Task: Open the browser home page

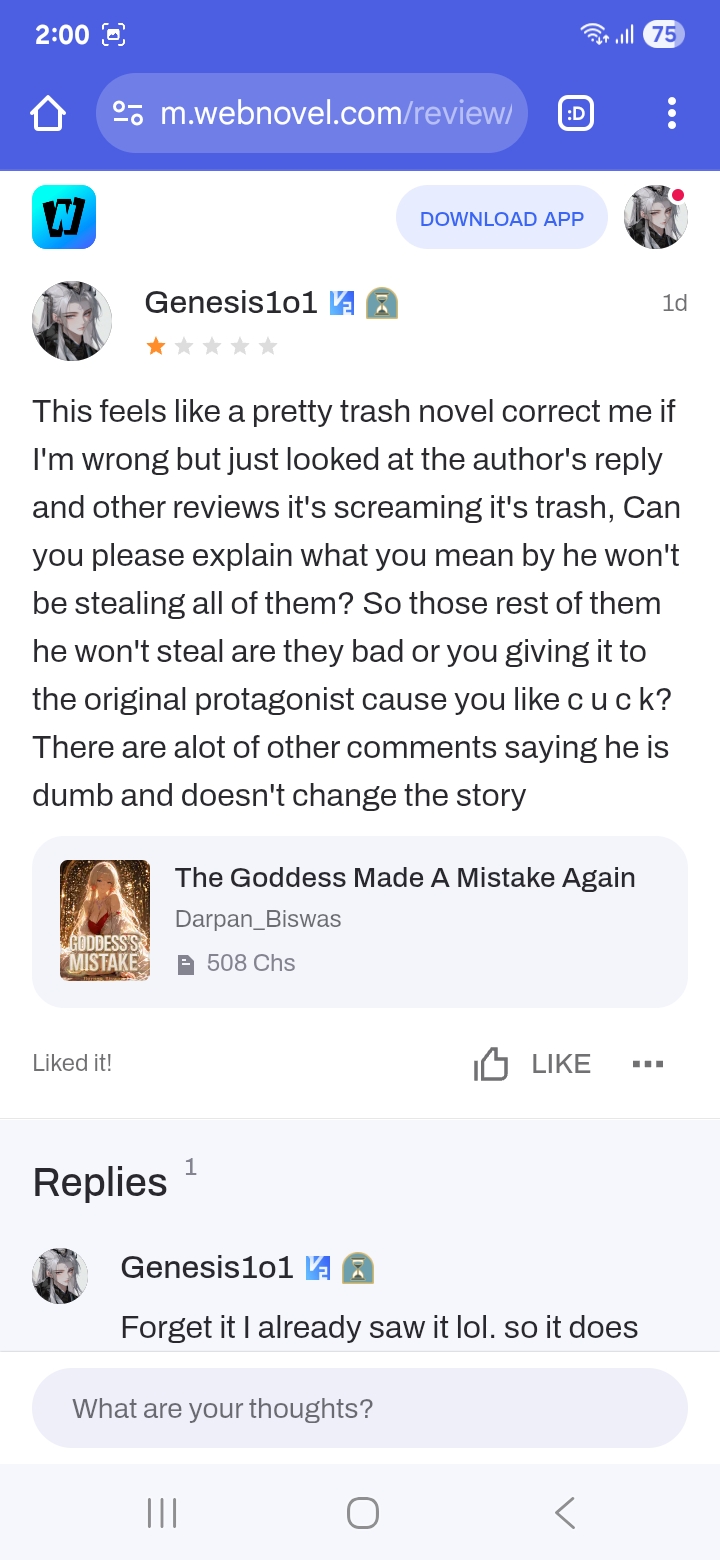Action: point(48,113)
